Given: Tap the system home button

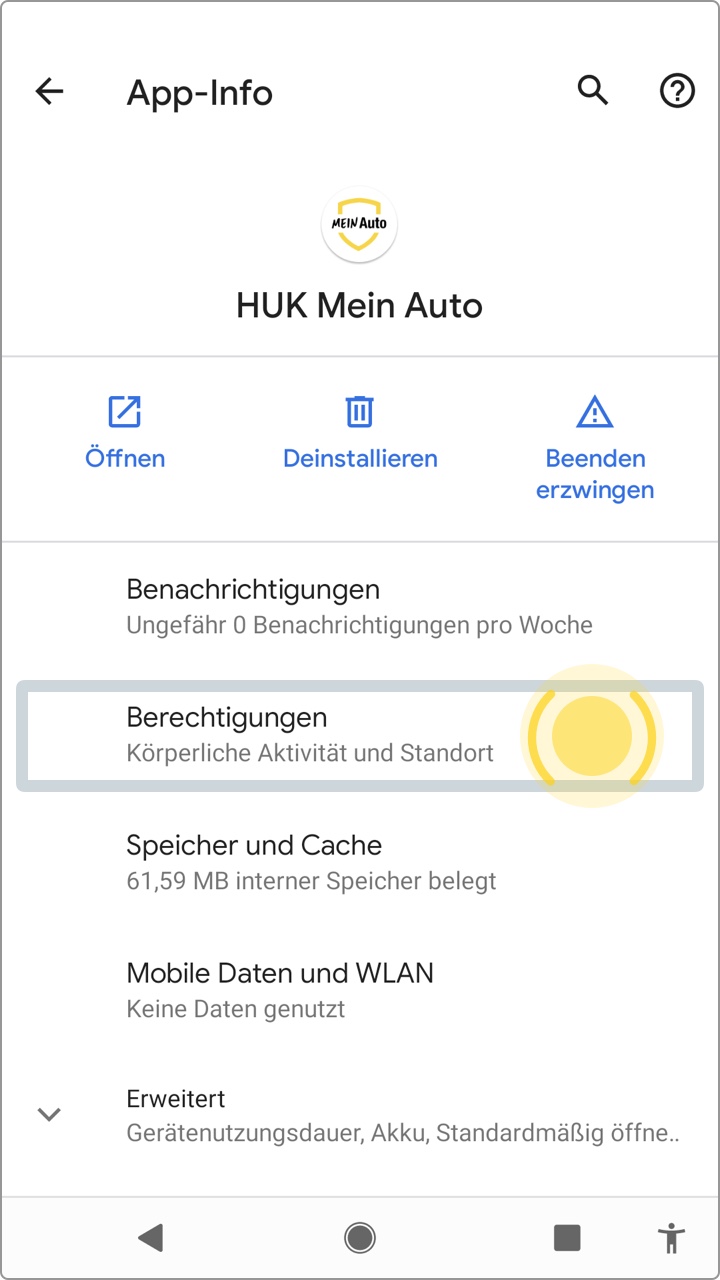Looking at the screenshot, I should coord(360,1238).
